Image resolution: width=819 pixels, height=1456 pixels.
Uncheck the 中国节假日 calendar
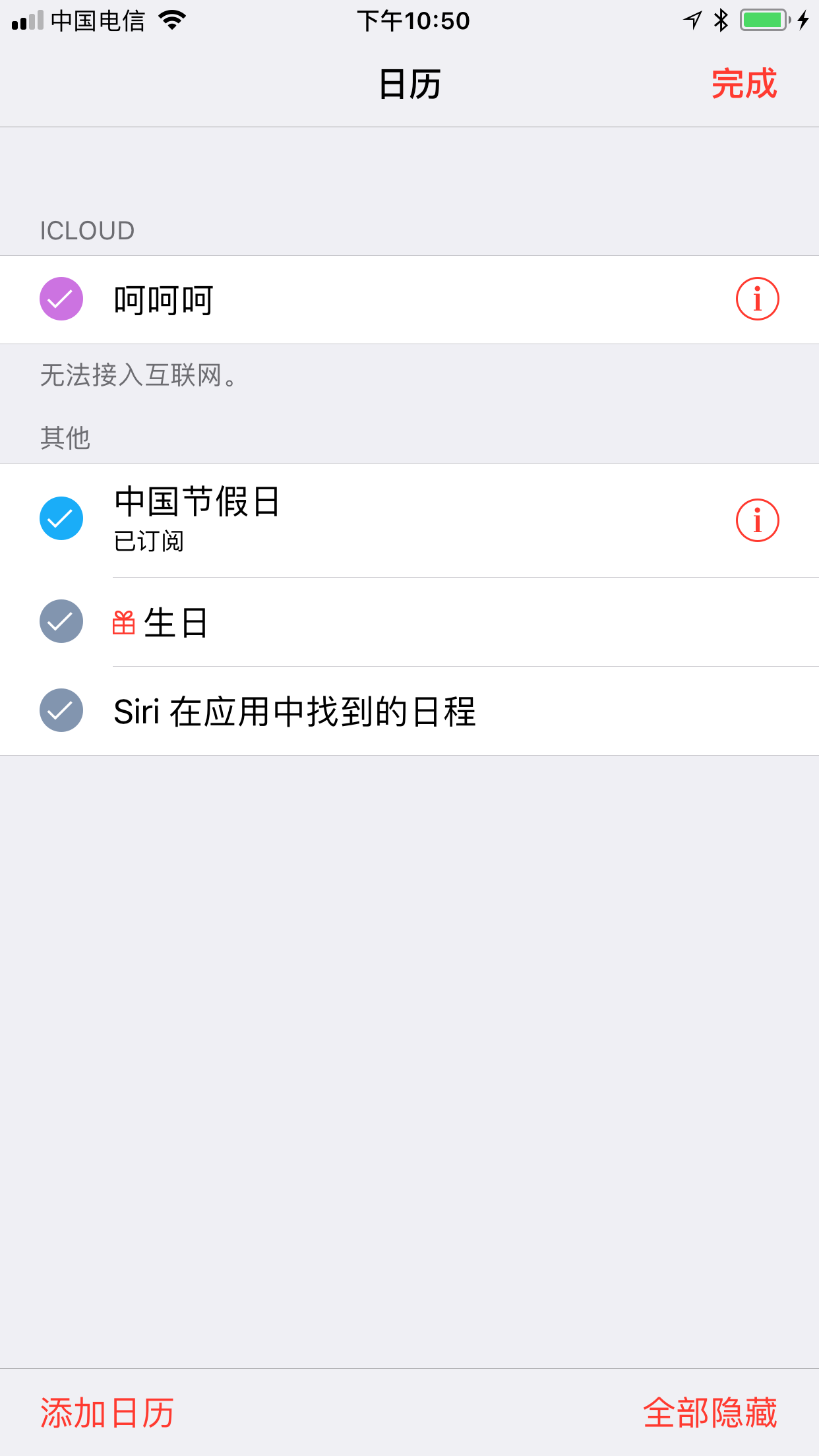(x=61, y=518)
